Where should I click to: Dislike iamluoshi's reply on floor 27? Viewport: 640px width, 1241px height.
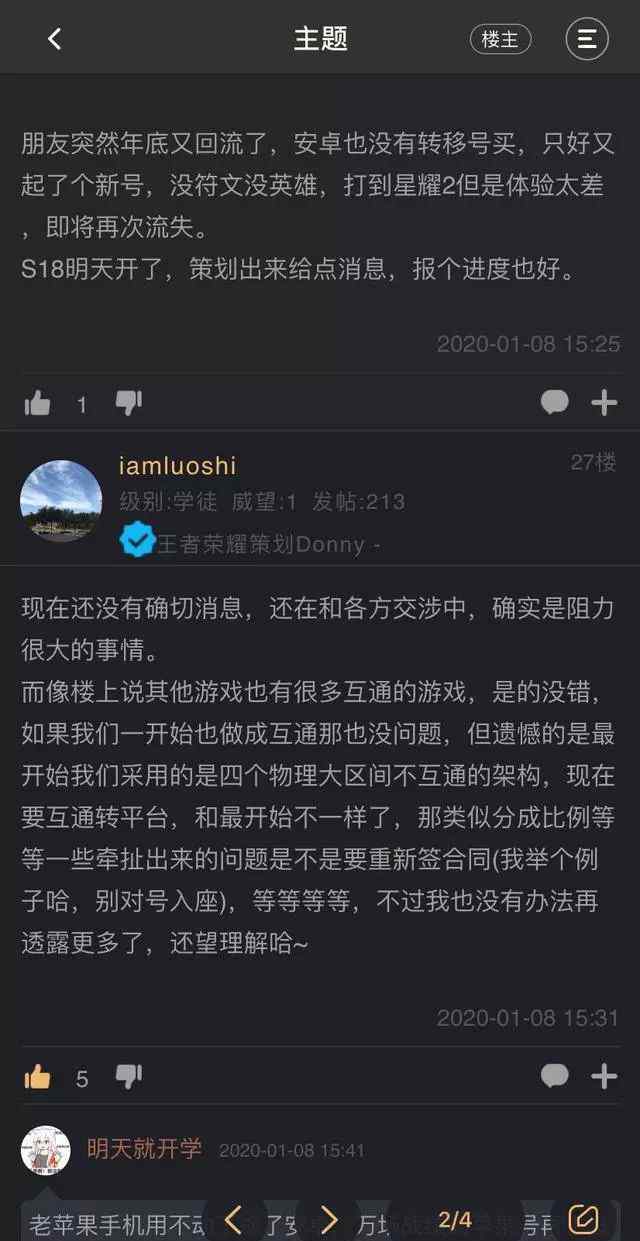[128, 1077]
